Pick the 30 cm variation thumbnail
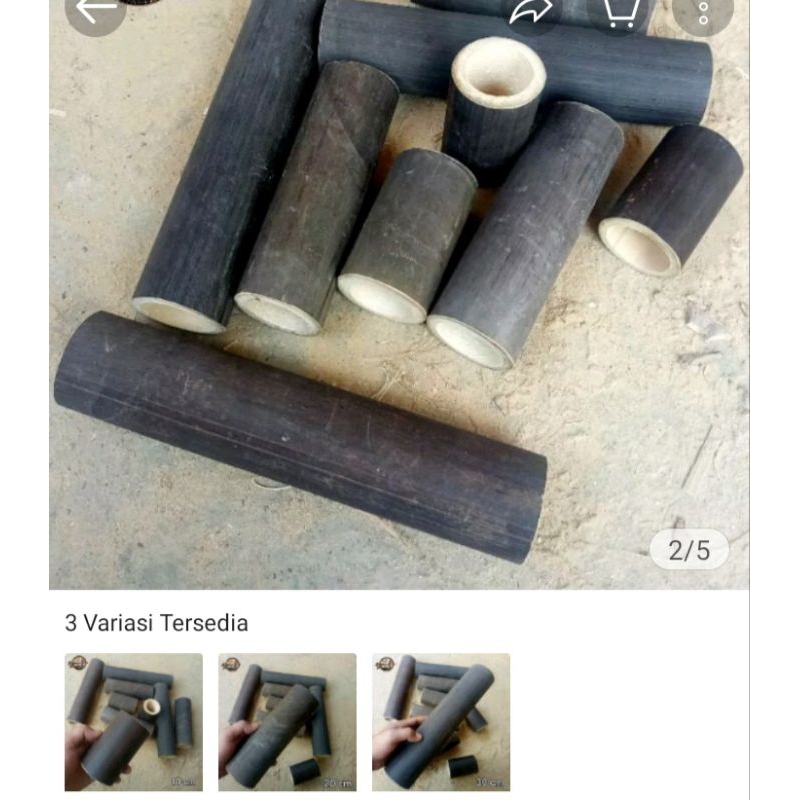The height and width of the screenshot is (800, 800). [x=441, y=722]
